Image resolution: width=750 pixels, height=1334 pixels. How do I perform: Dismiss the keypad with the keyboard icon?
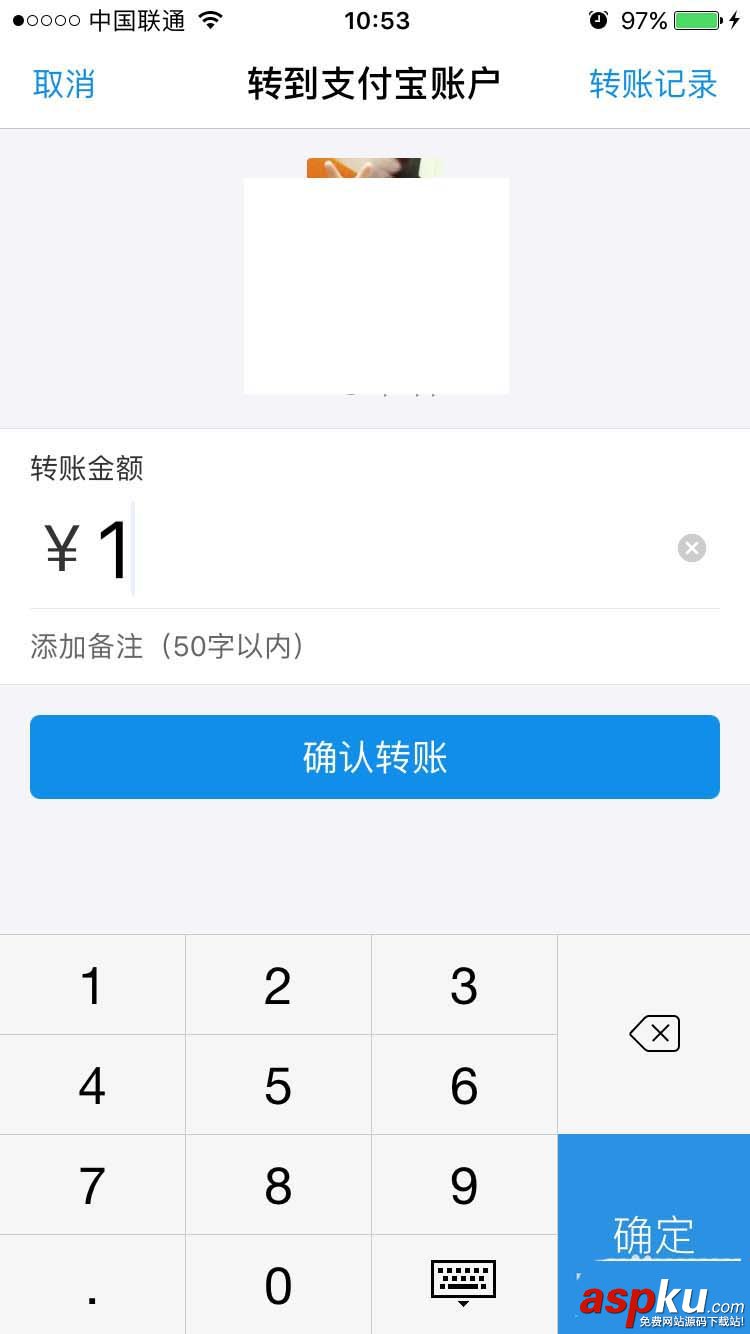[463, 1283]
